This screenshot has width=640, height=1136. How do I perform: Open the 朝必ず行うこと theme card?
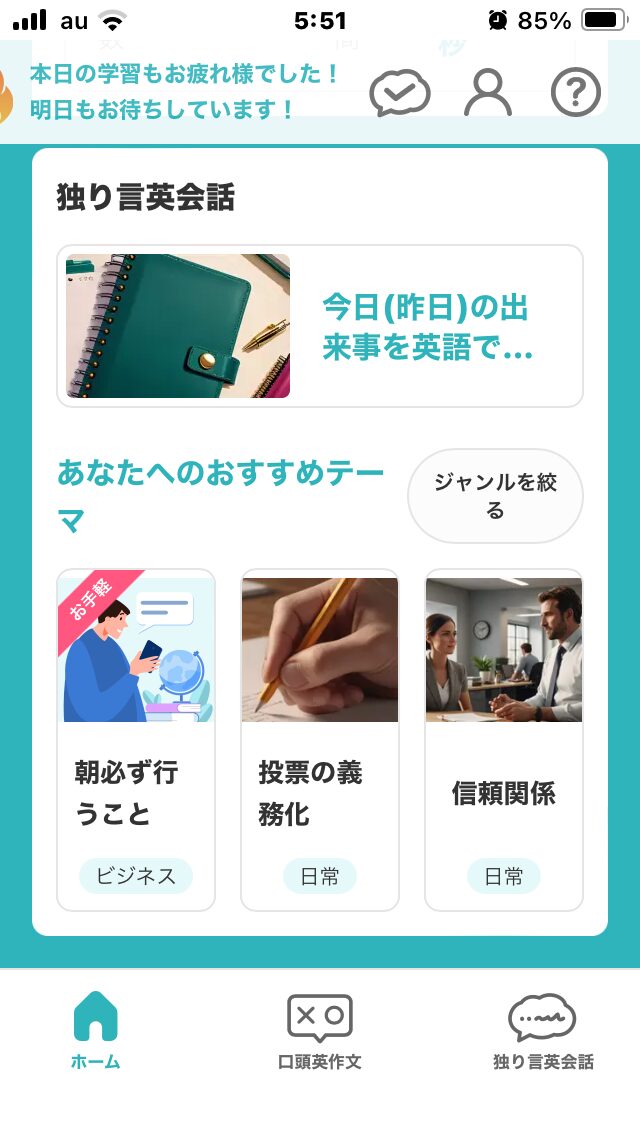pos(136,740)
